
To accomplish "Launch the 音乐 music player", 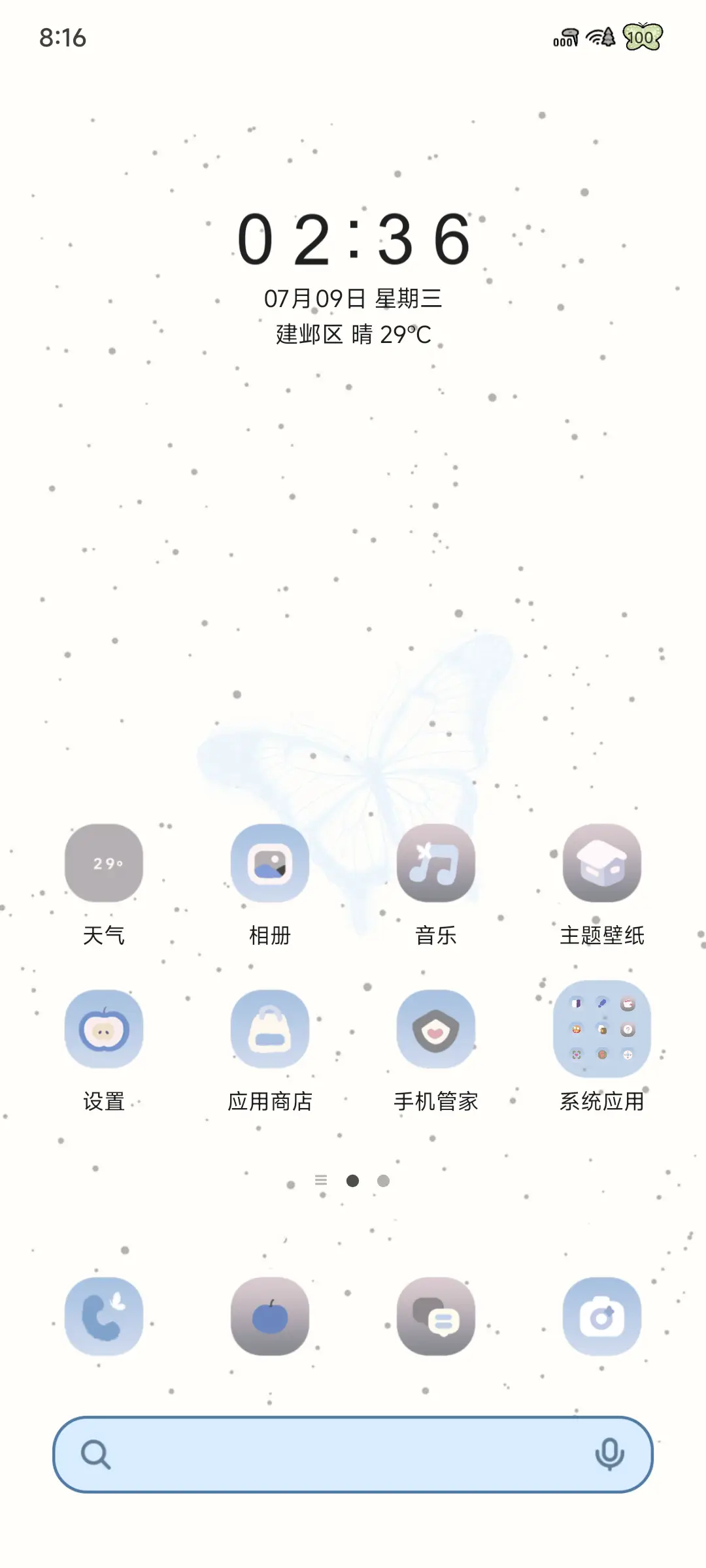I will pyautogui.click(x=436, y=863).
